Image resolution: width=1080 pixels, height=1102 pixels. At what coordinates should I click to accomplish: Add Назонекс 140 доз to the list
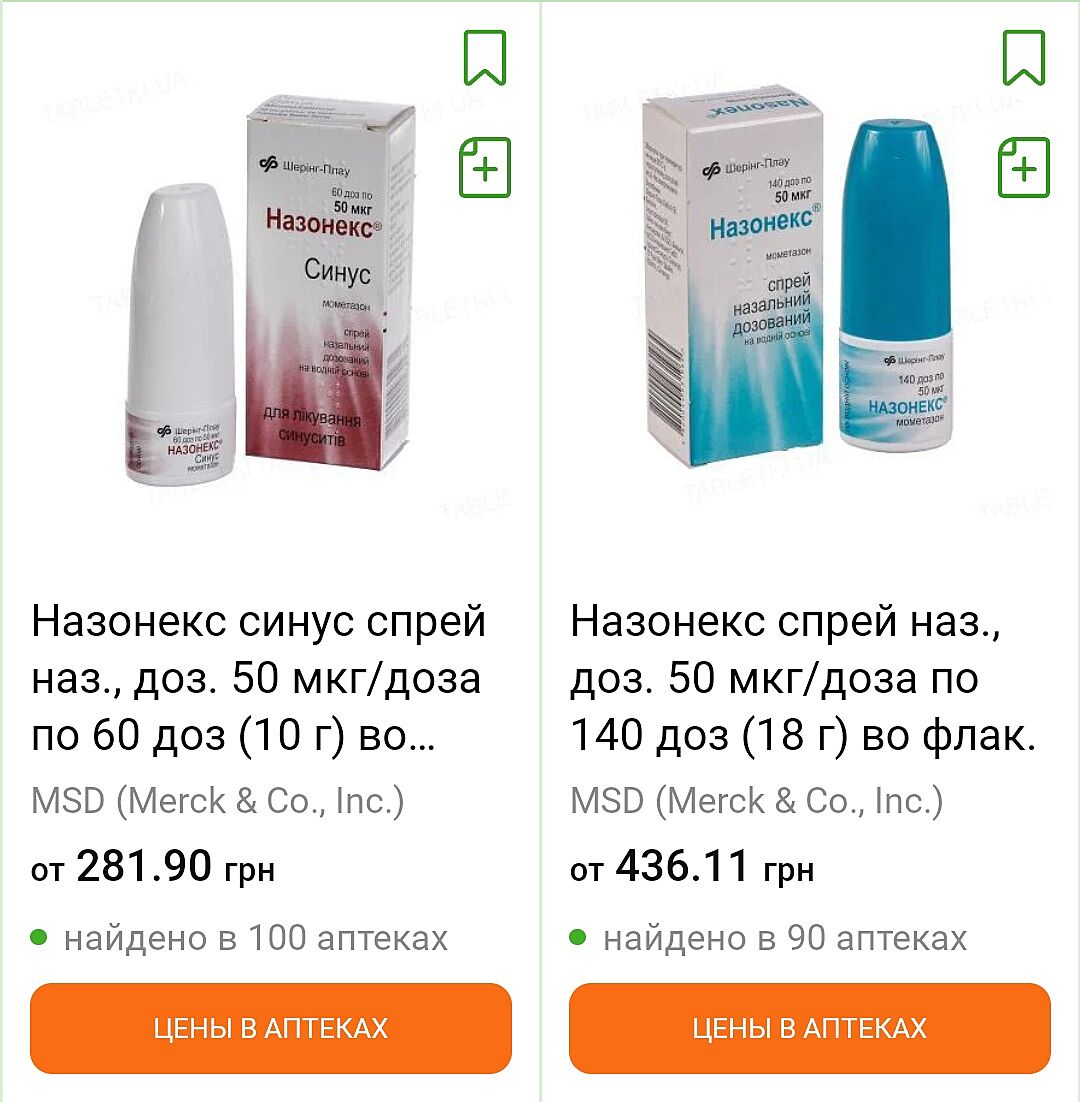[1024, 167]
